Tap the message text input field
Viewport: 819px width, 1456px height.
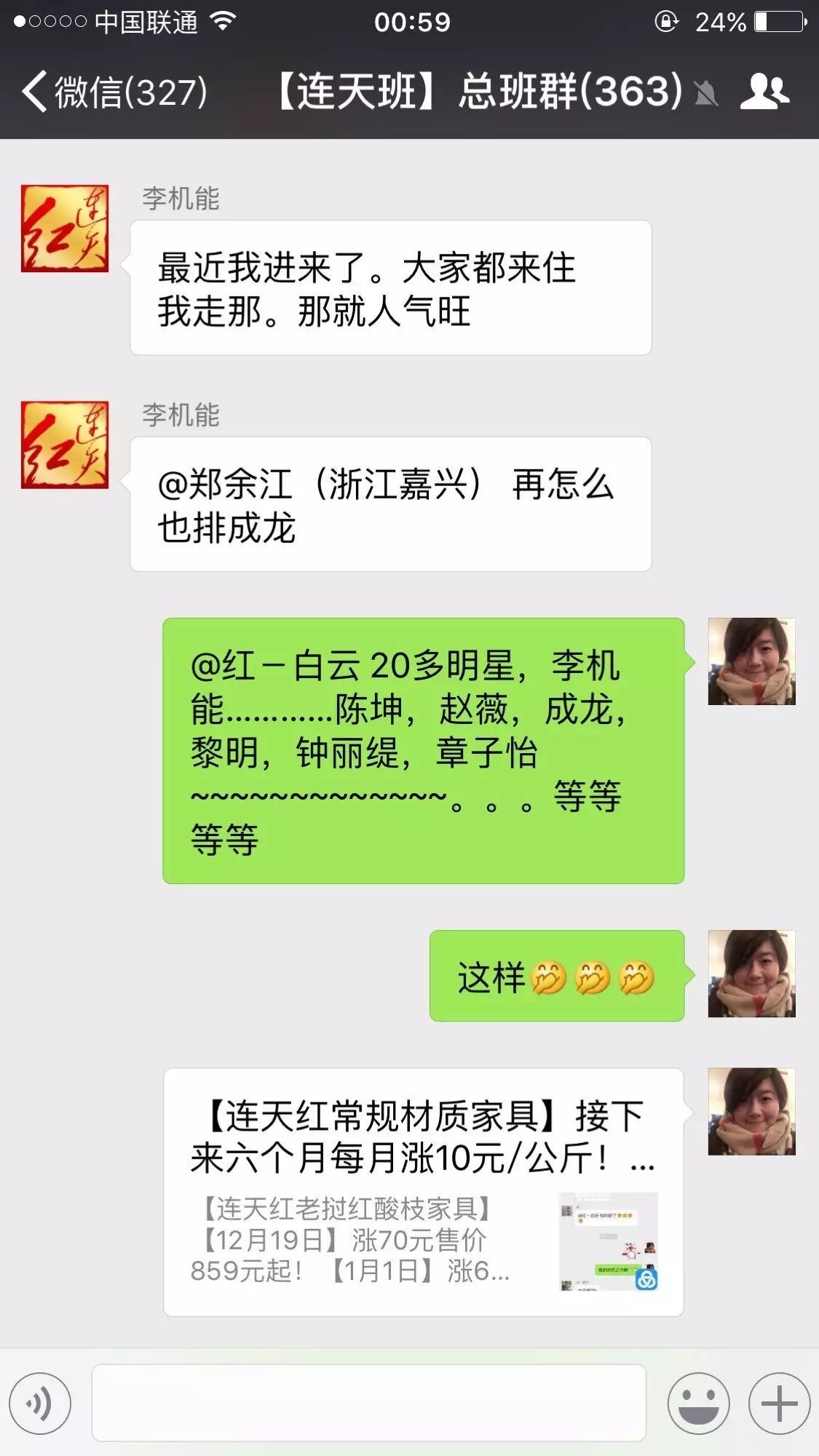[368, 1403]
